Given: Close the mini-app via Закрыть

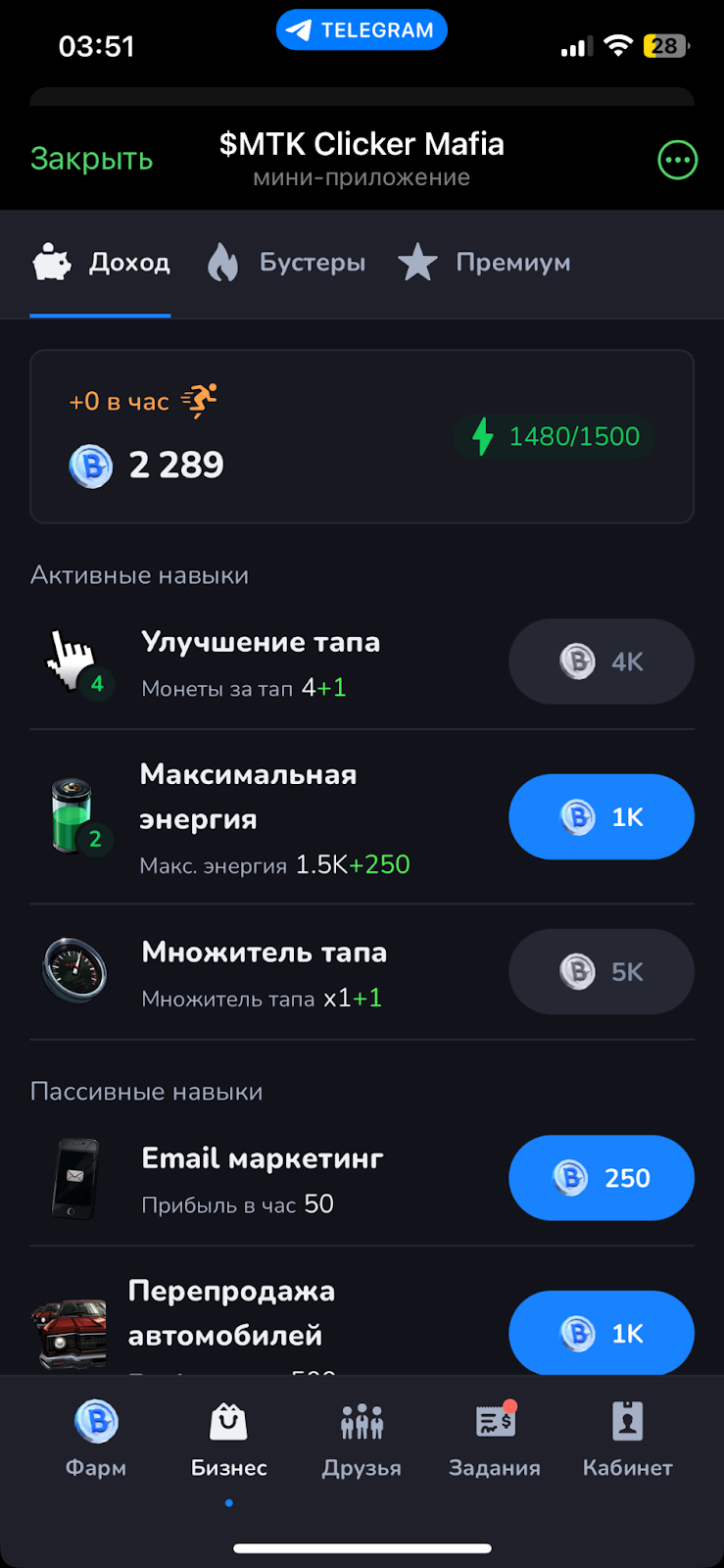Looking at the screenshot, I should (x=91, y=159).
